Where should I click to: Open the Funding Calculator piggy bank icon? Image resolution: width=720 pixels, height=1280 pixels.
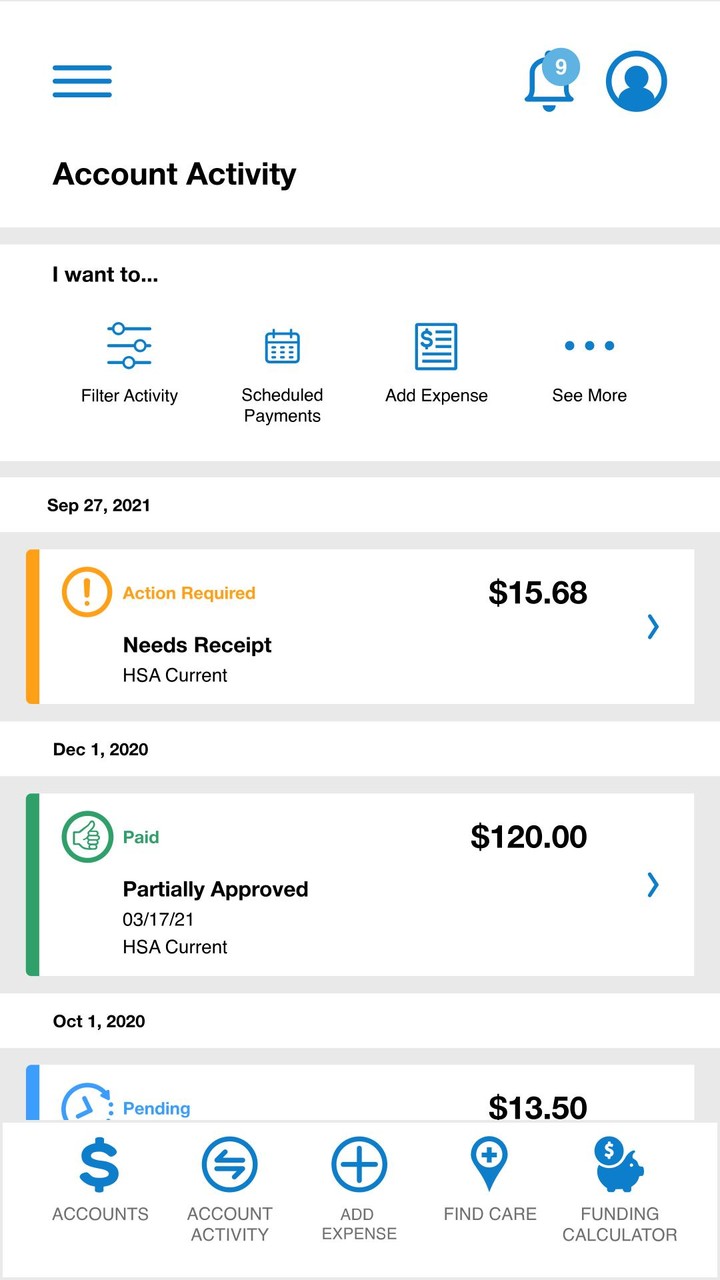click(620, 1164)
